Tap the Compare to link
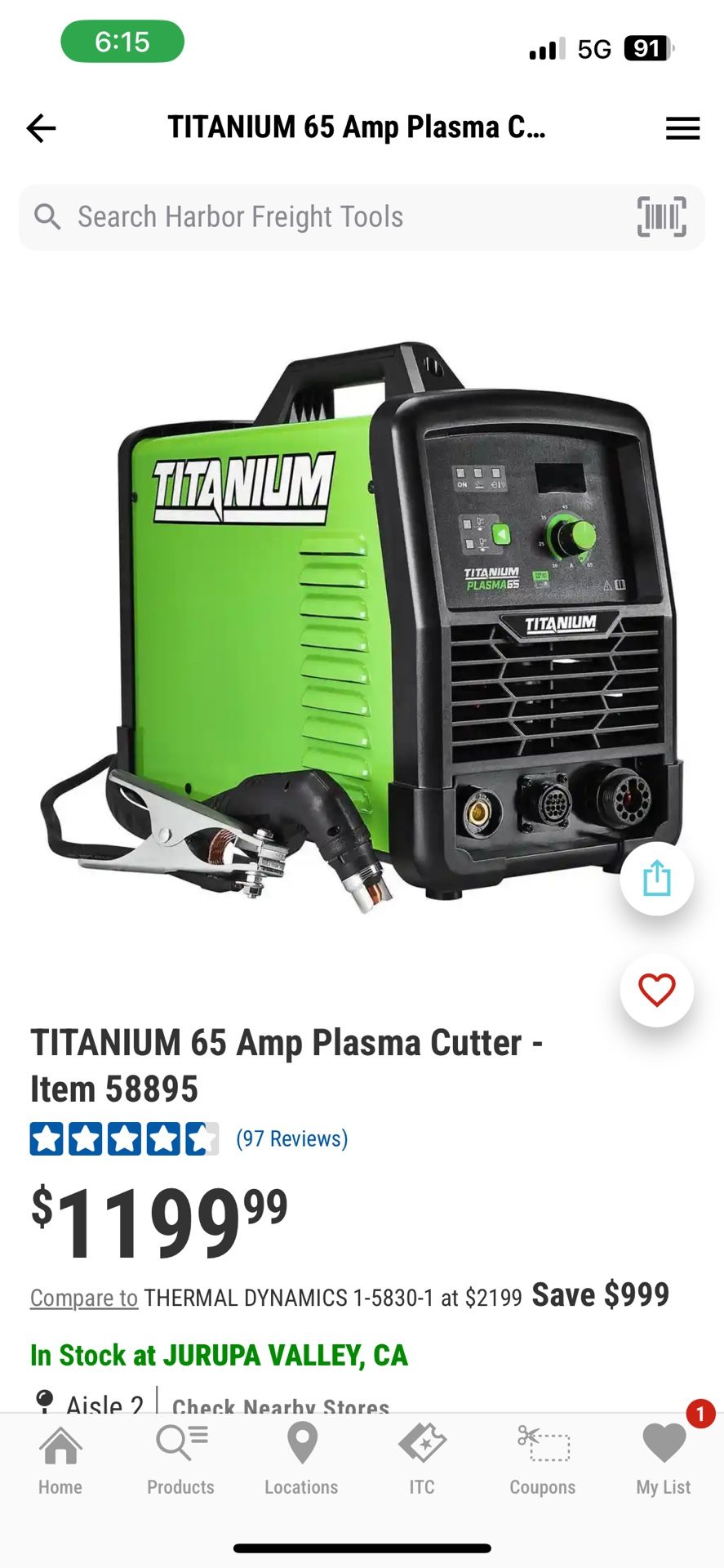The image size is (724, 1568). point(84,1298)
